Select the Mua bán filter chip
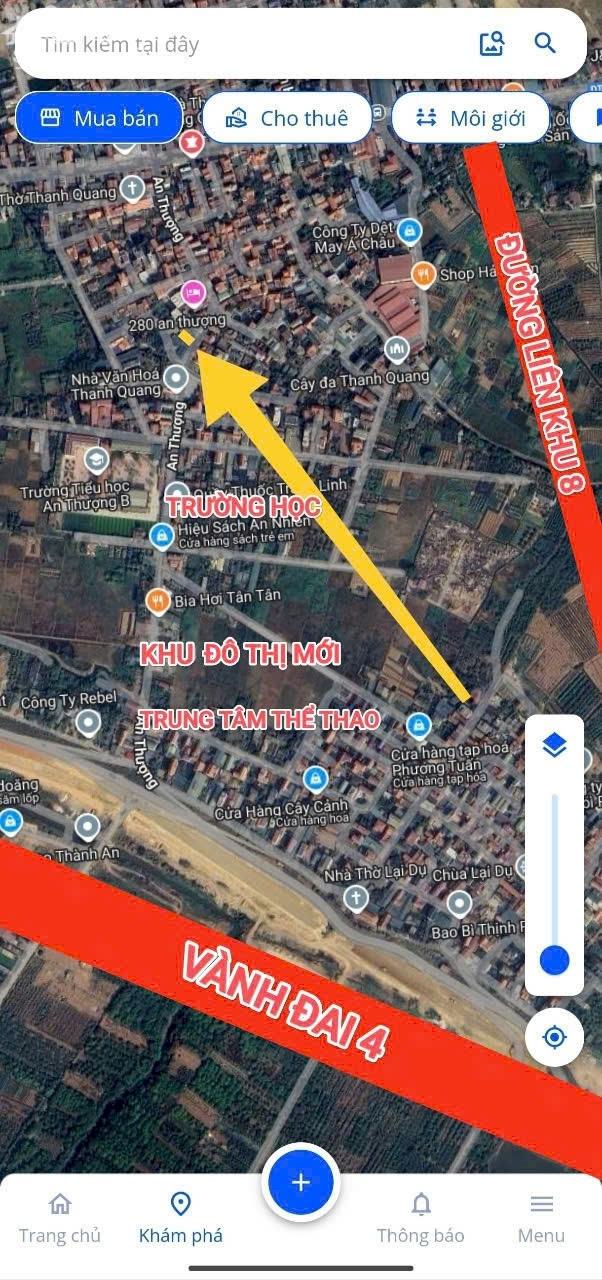The width and height of the screenshot is (602, 1280). [x=99, y=118]
